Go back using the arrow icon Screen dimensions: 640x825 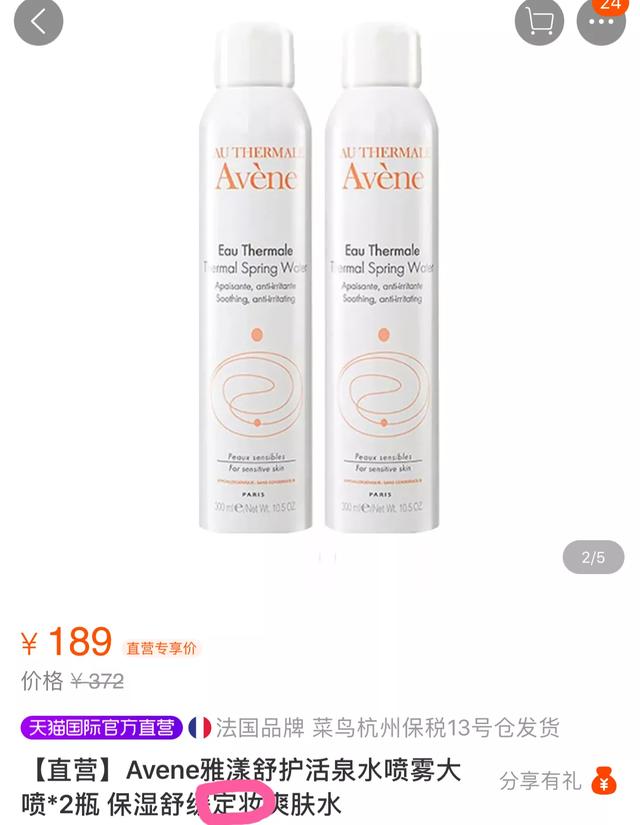tap(38, 22)
